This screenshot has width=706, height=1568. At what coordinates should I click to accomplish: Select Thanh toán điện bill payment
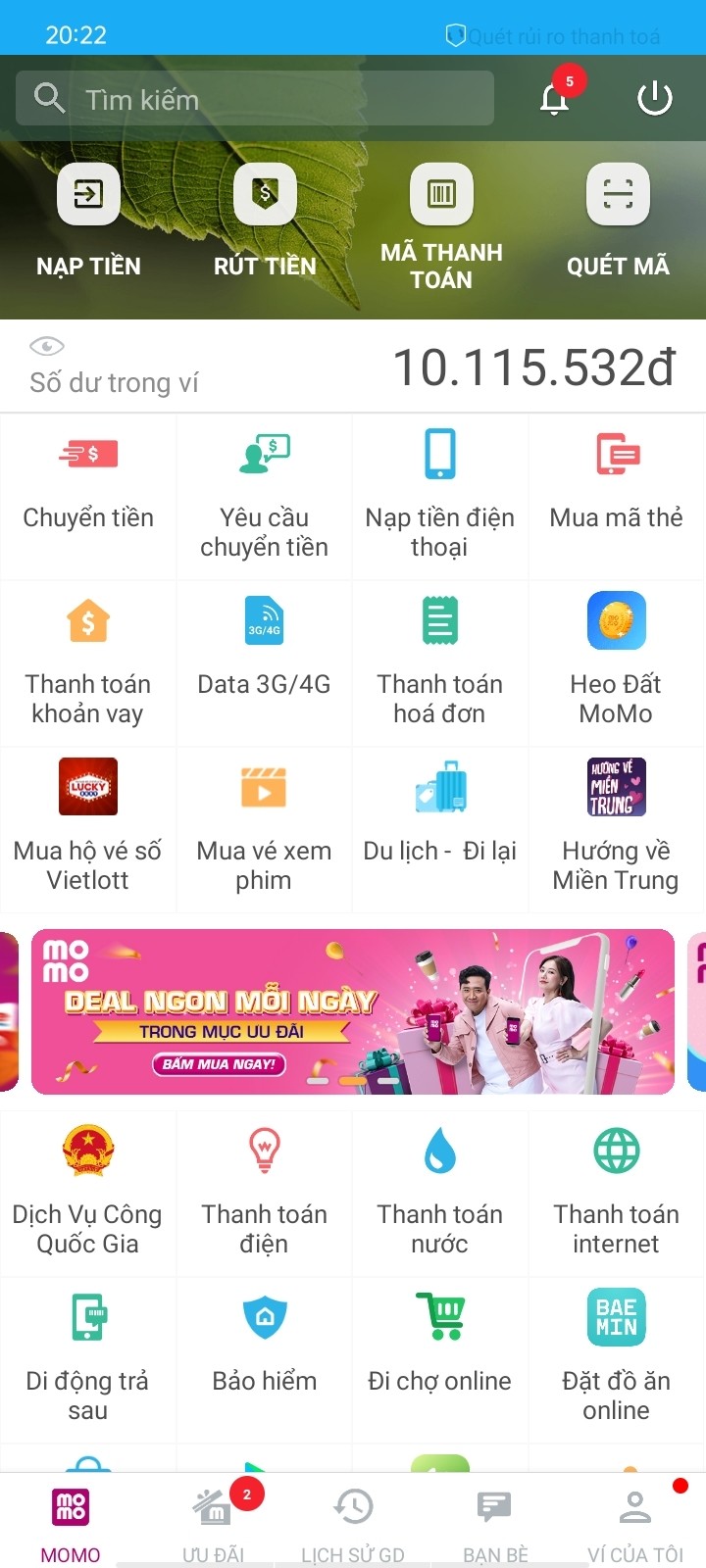click(x=264, y=1191)
